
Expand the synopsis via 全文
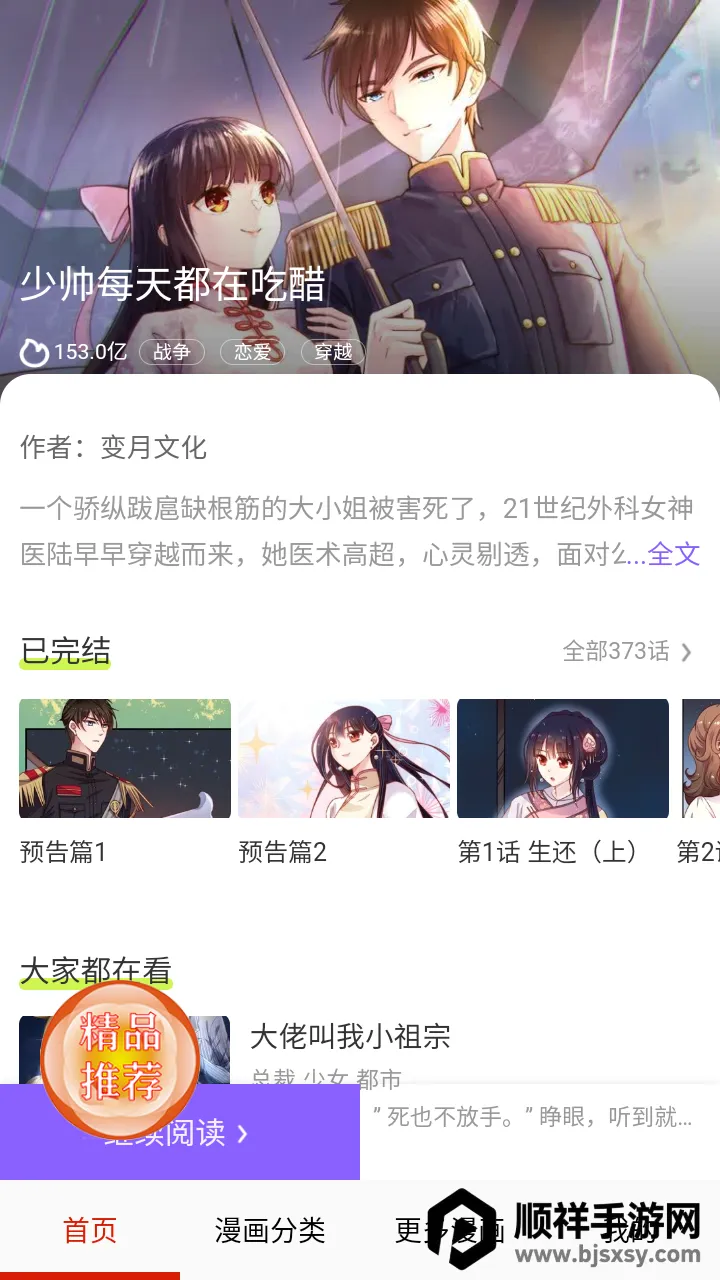(674, 554)
